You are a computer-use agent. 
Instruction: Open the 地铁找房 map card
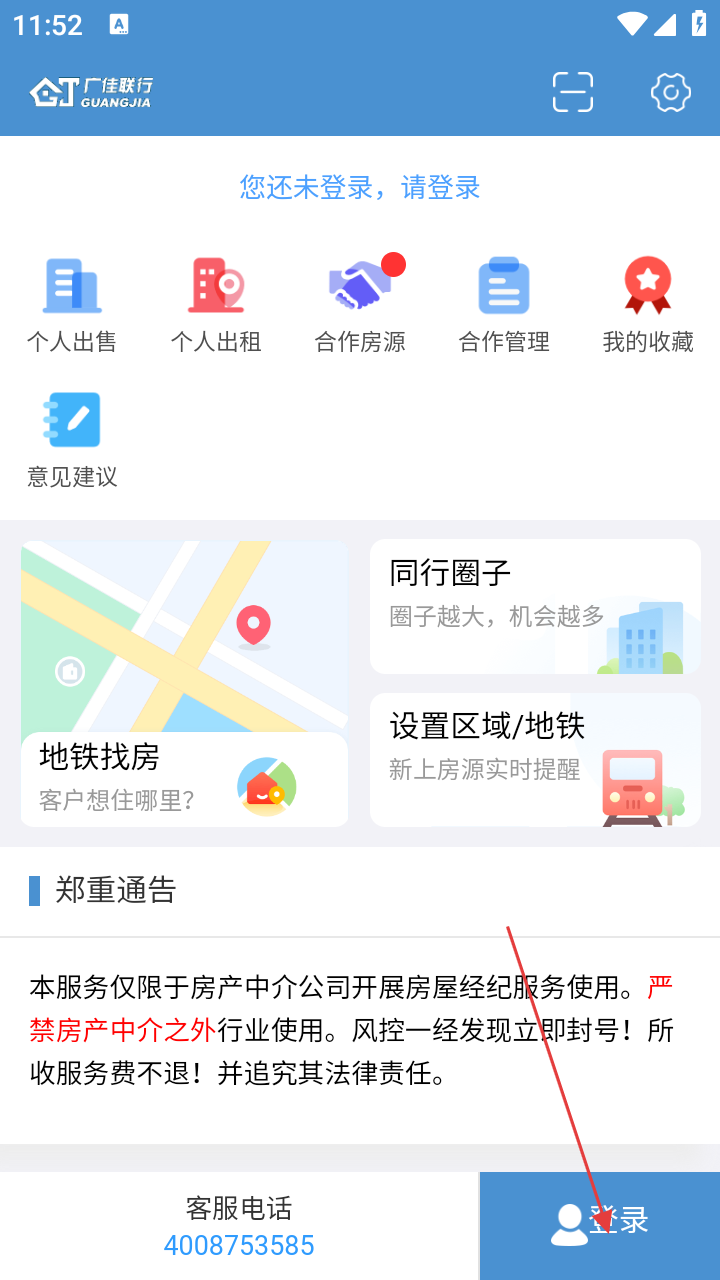click(x=184, y=683)
